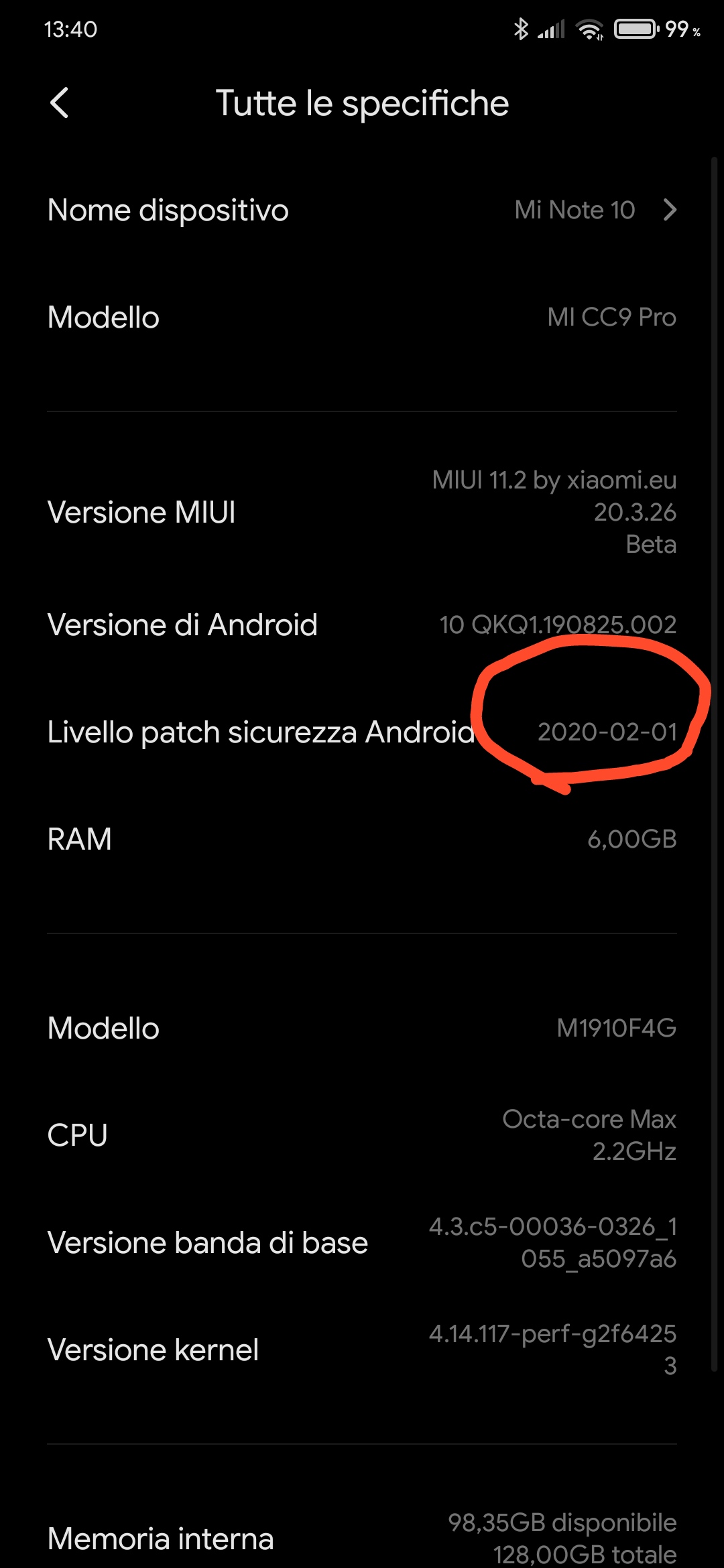Tap the RAM row
This screenshot has height=1568, width=724.
(x=362, y=839)
